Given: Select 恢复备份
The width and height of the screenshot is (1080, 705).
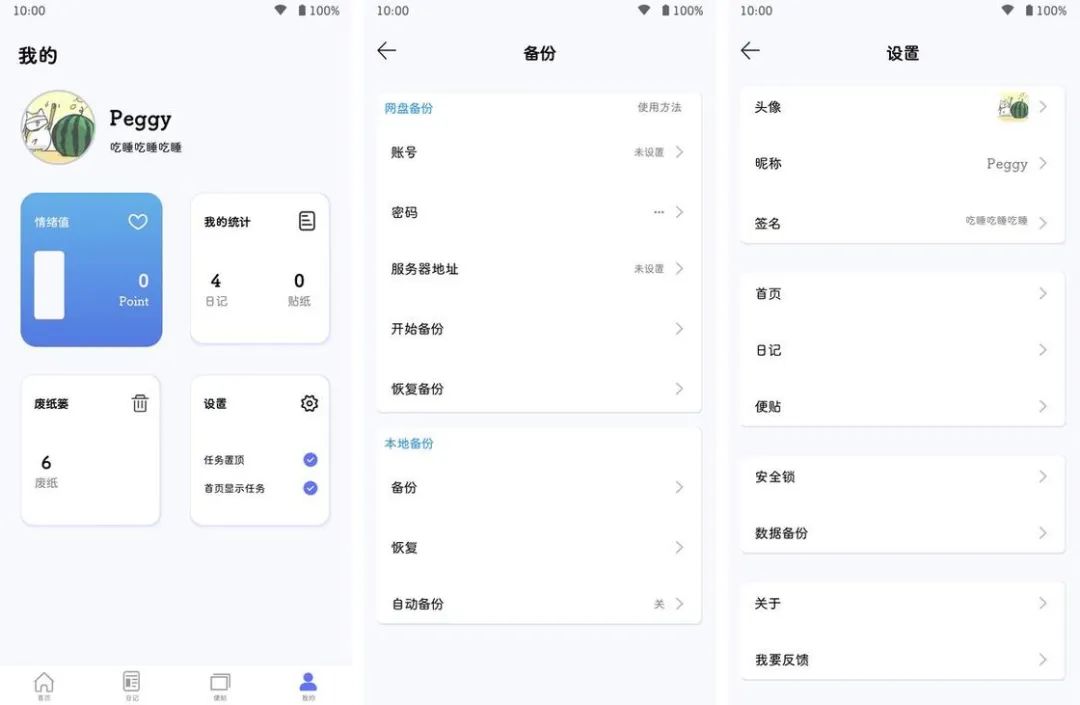Looking at the screenshot, I should pos(538,389).
